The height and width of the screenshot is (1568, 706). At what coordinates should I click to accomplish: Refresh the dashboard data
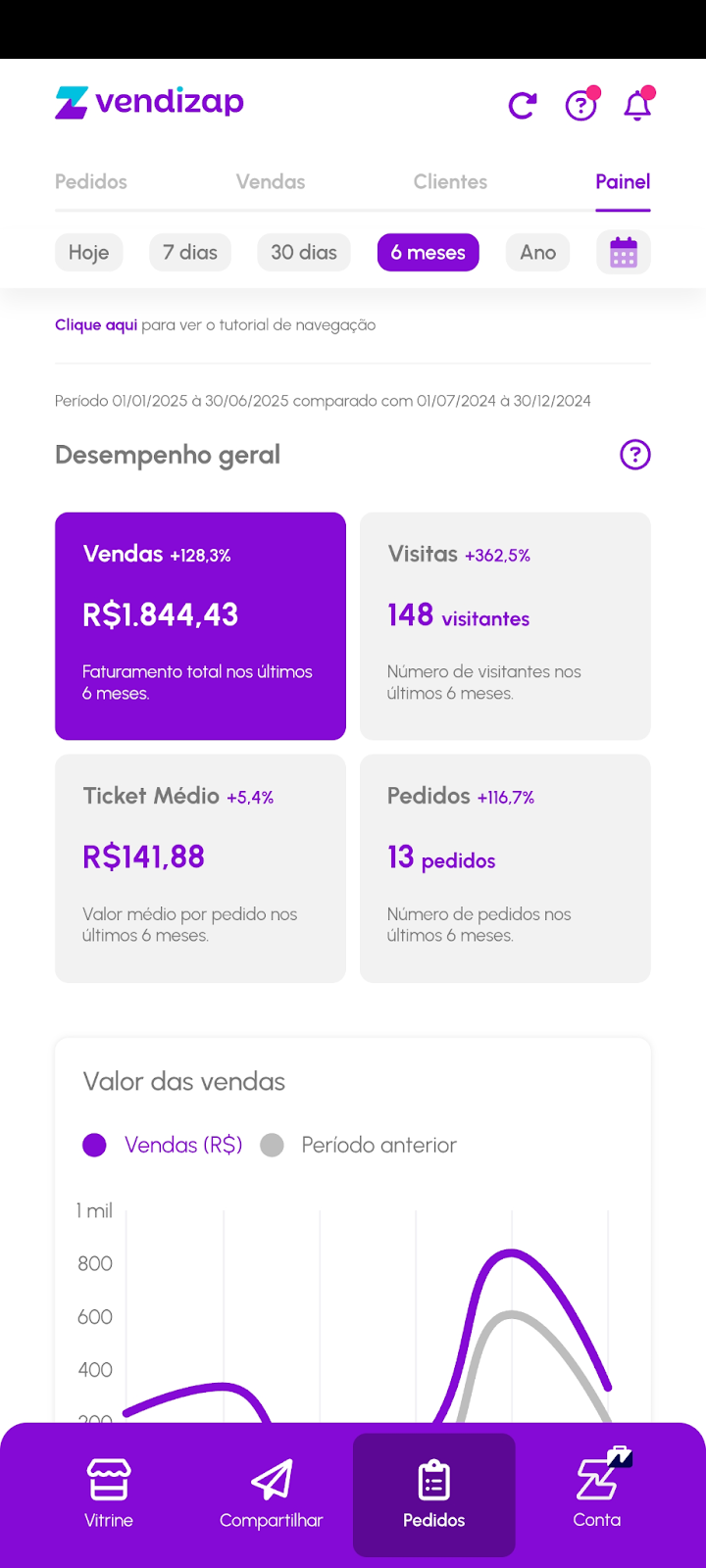pos(523,105)
